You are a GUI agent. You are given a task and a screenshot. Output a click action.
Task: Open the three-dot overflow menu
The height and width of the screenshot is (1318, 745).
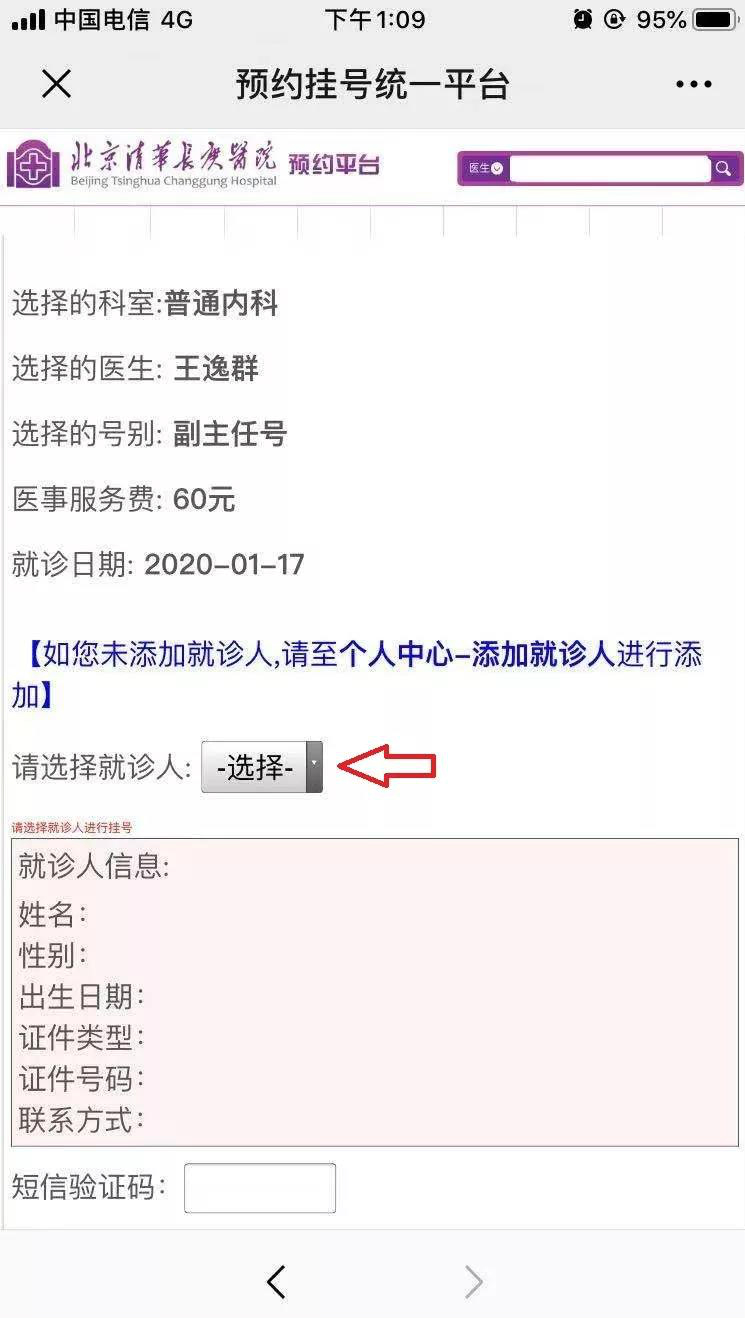[x=693, y=85]
